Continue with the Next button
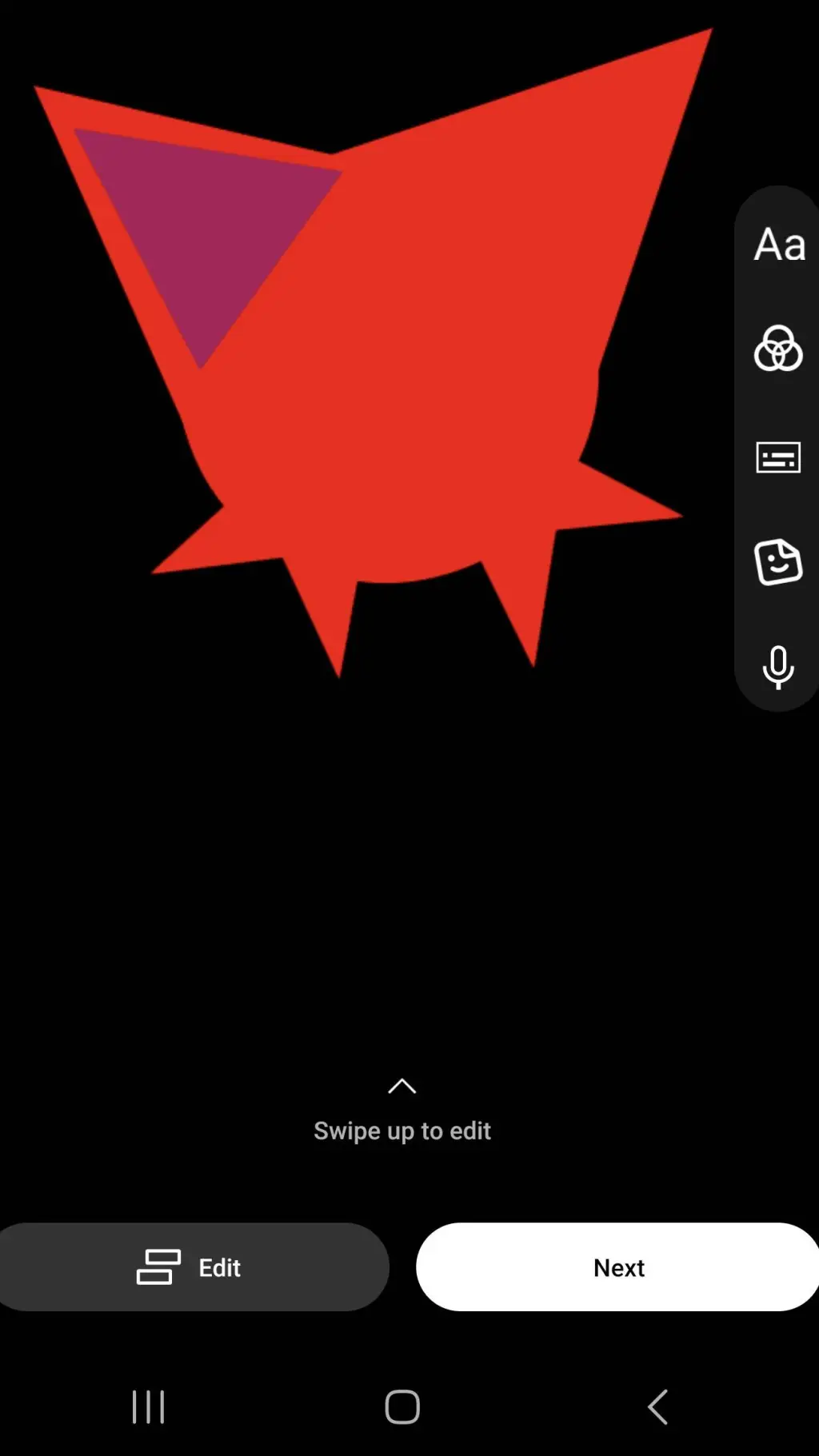The width and height of the screenshot is (819, 1456). click(618, 1267)
